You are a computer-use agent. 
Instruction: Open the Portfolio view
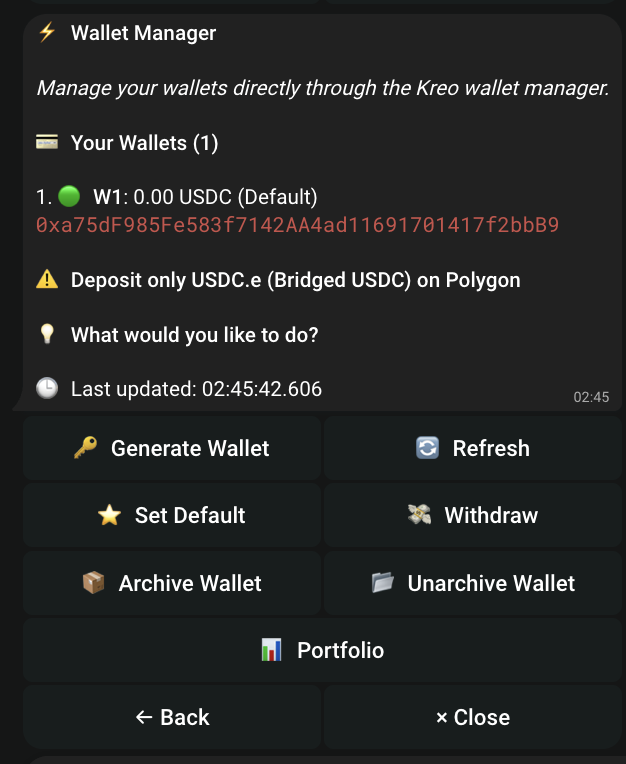(x=322, y=650)
